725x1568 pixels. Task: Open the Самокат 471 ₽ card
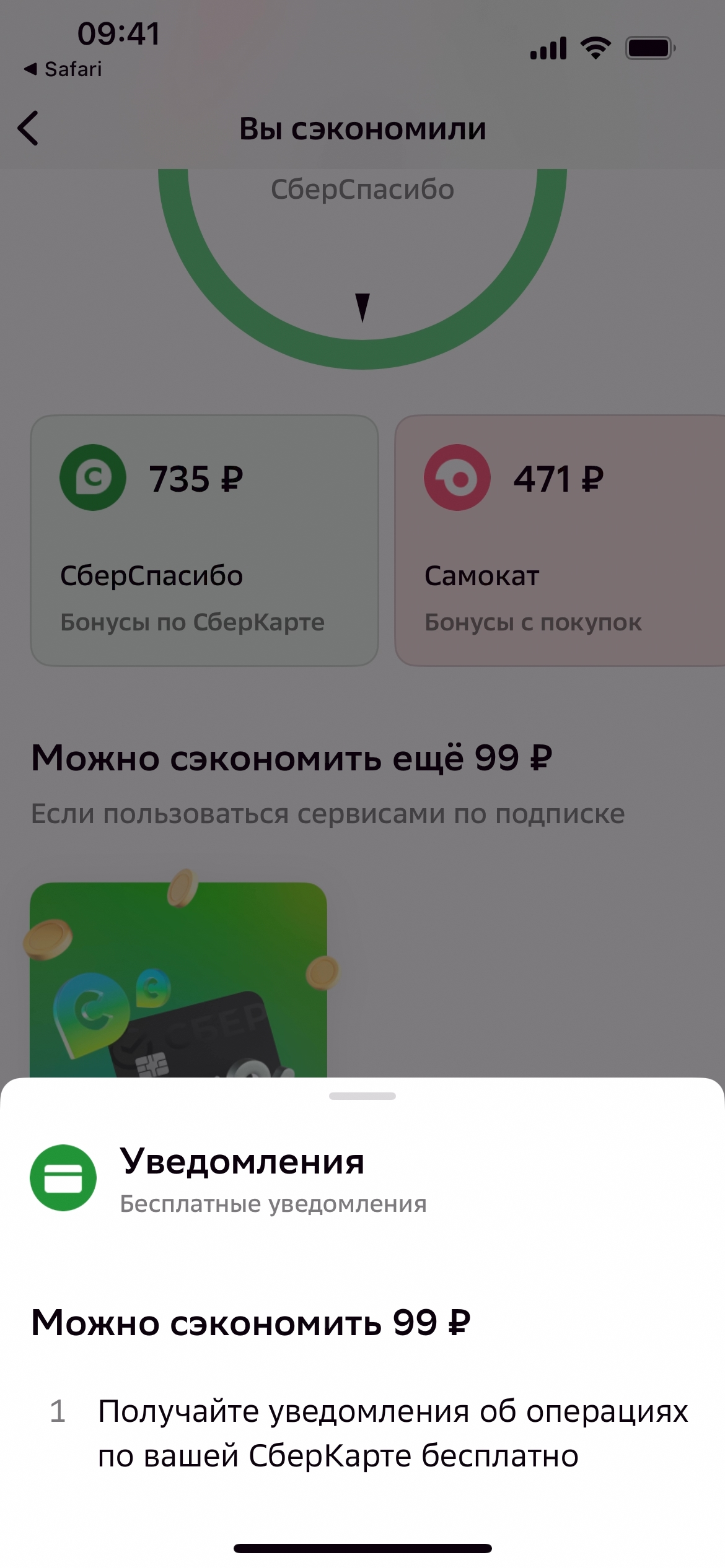click(x=559, y=540)
